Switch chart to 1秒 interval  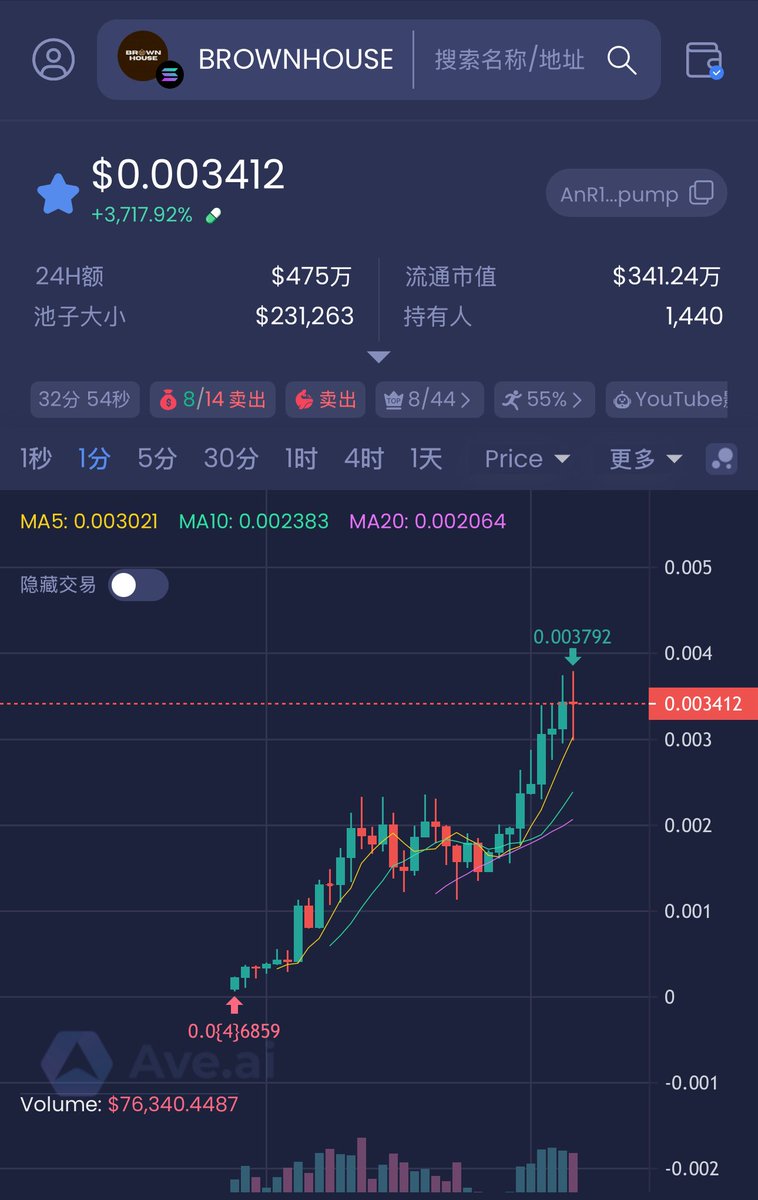pos(36,459)
